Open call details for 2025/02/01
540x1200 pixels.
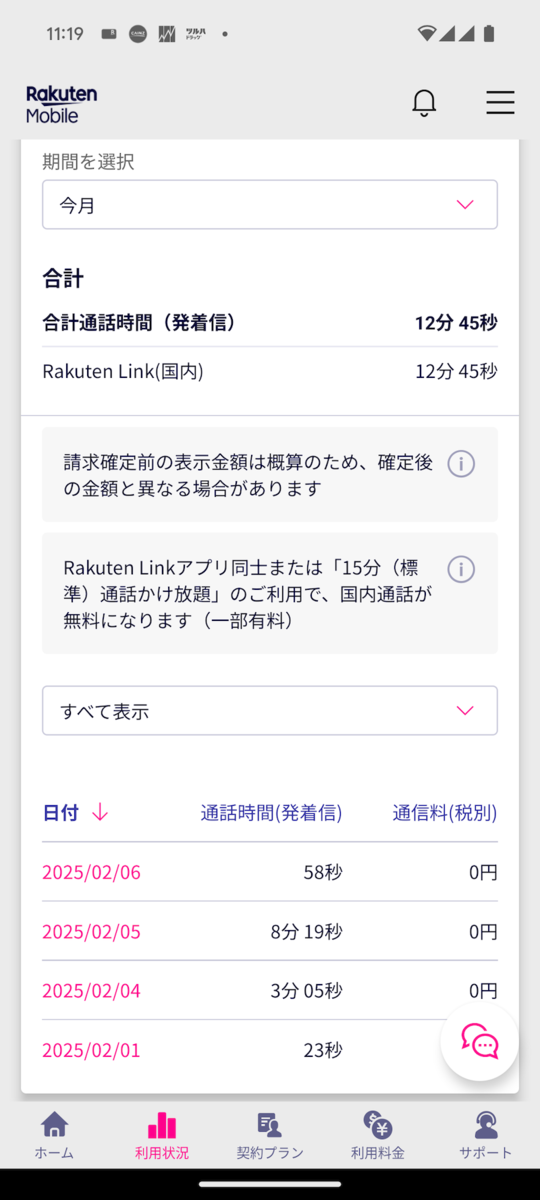click(91, 1050)
